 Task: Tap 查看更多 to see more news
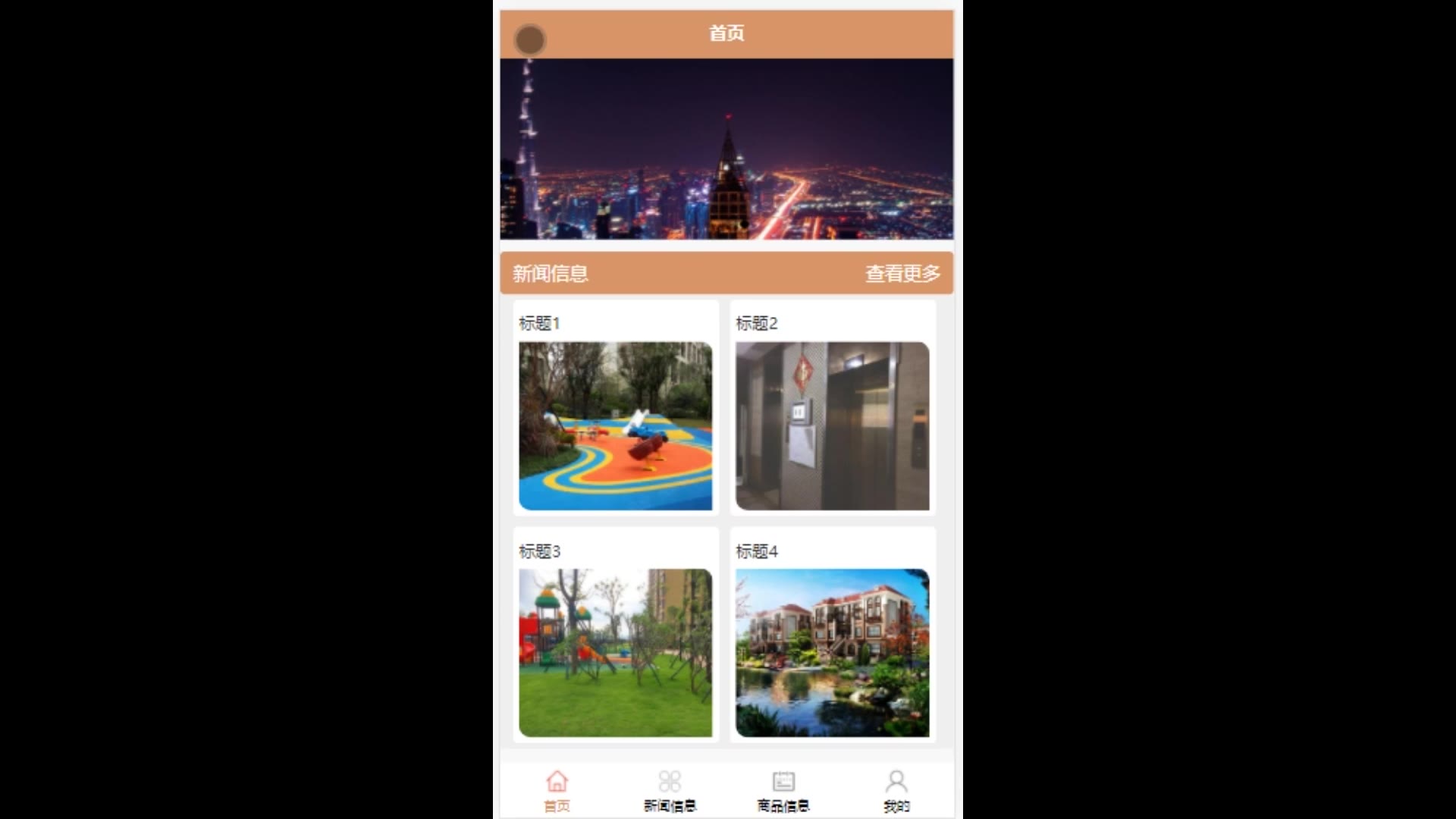[x=902, y=274]
